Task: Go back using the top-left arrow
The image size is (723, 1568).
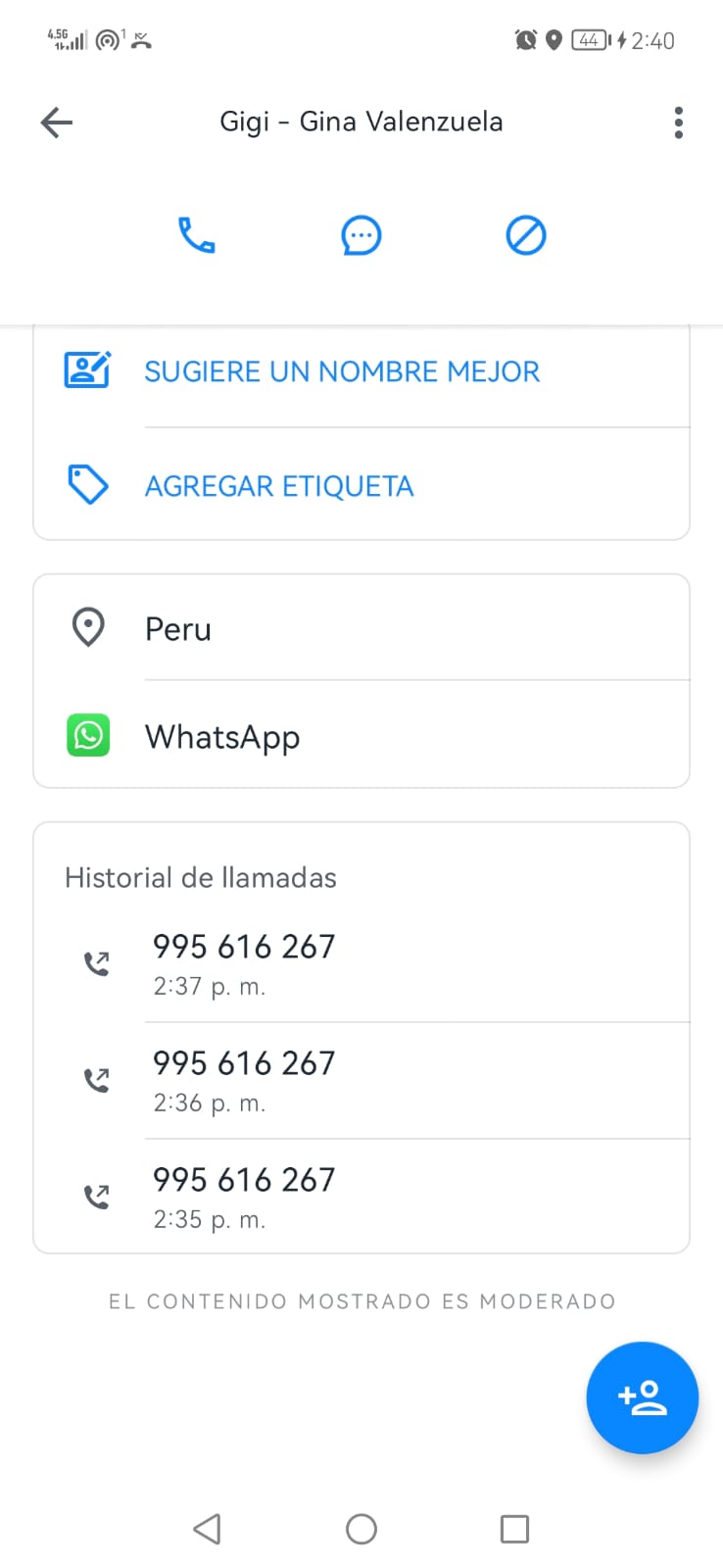Action: click(57, 122)
